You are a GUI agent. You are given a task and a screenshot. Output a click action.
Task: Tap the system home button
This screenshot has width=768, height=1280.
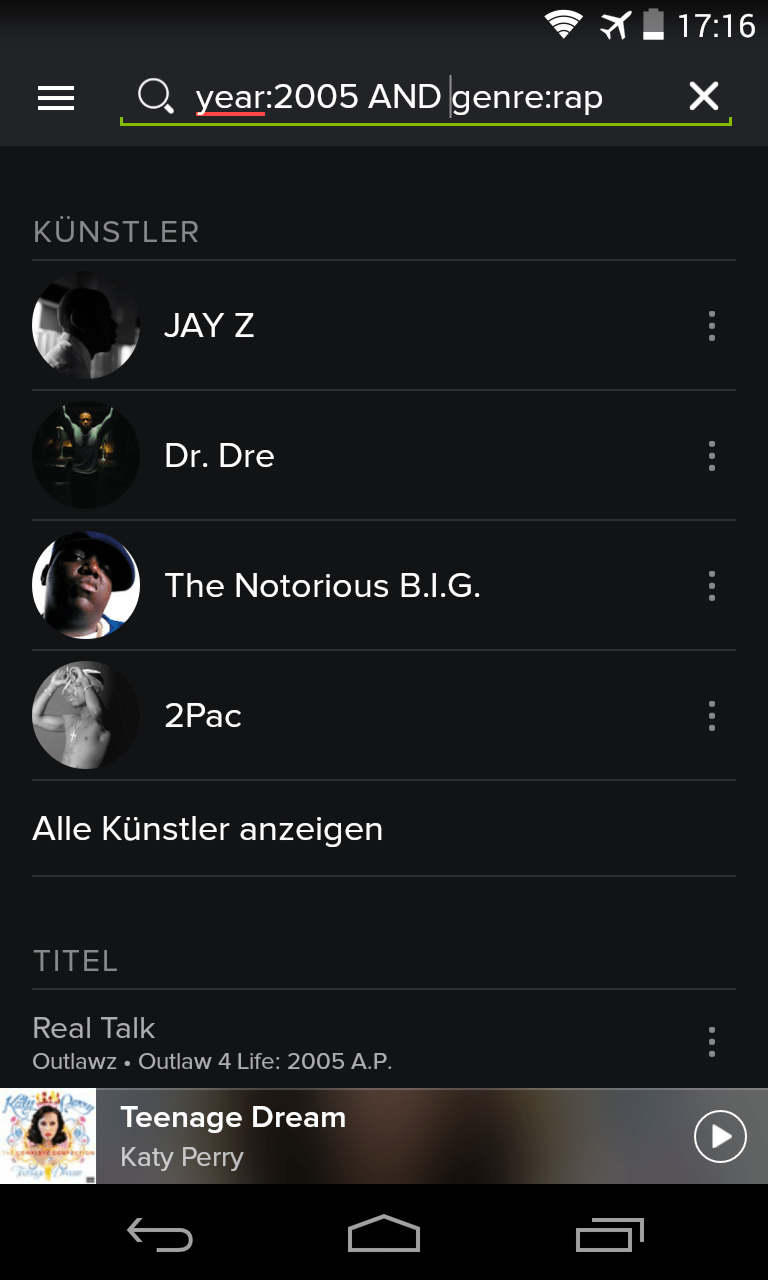[x=384, y=1236]
